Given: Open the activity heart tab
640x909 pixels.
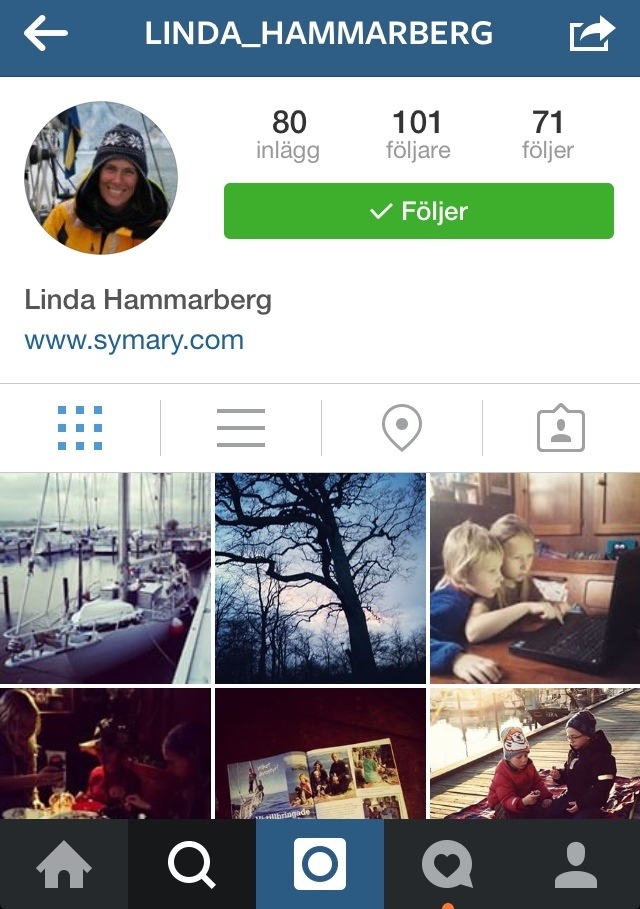Looking at the screenshot, I should pos(447,865).
